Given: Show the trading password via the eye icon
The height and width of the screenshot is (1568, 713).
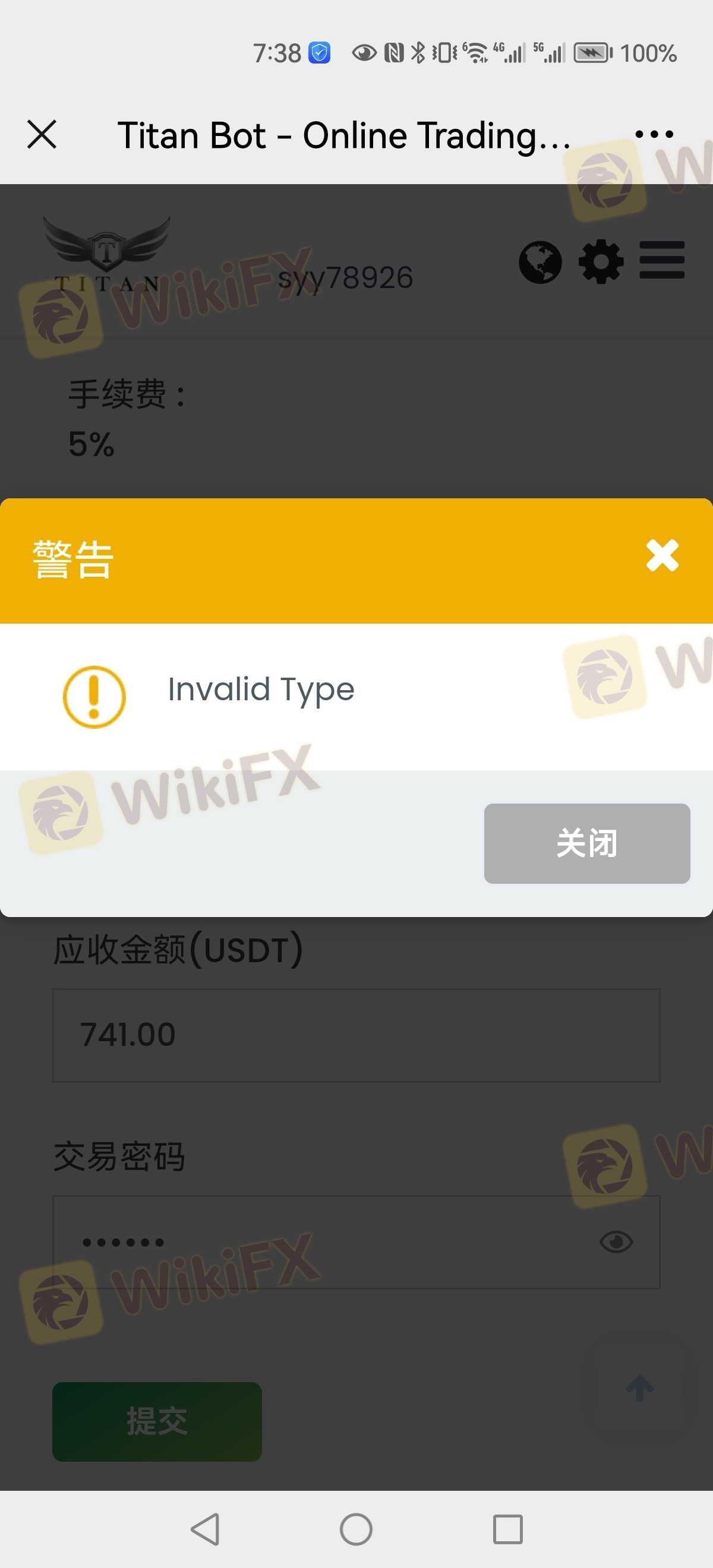Looking at the screenshot, I should (x=616, y=1242).
